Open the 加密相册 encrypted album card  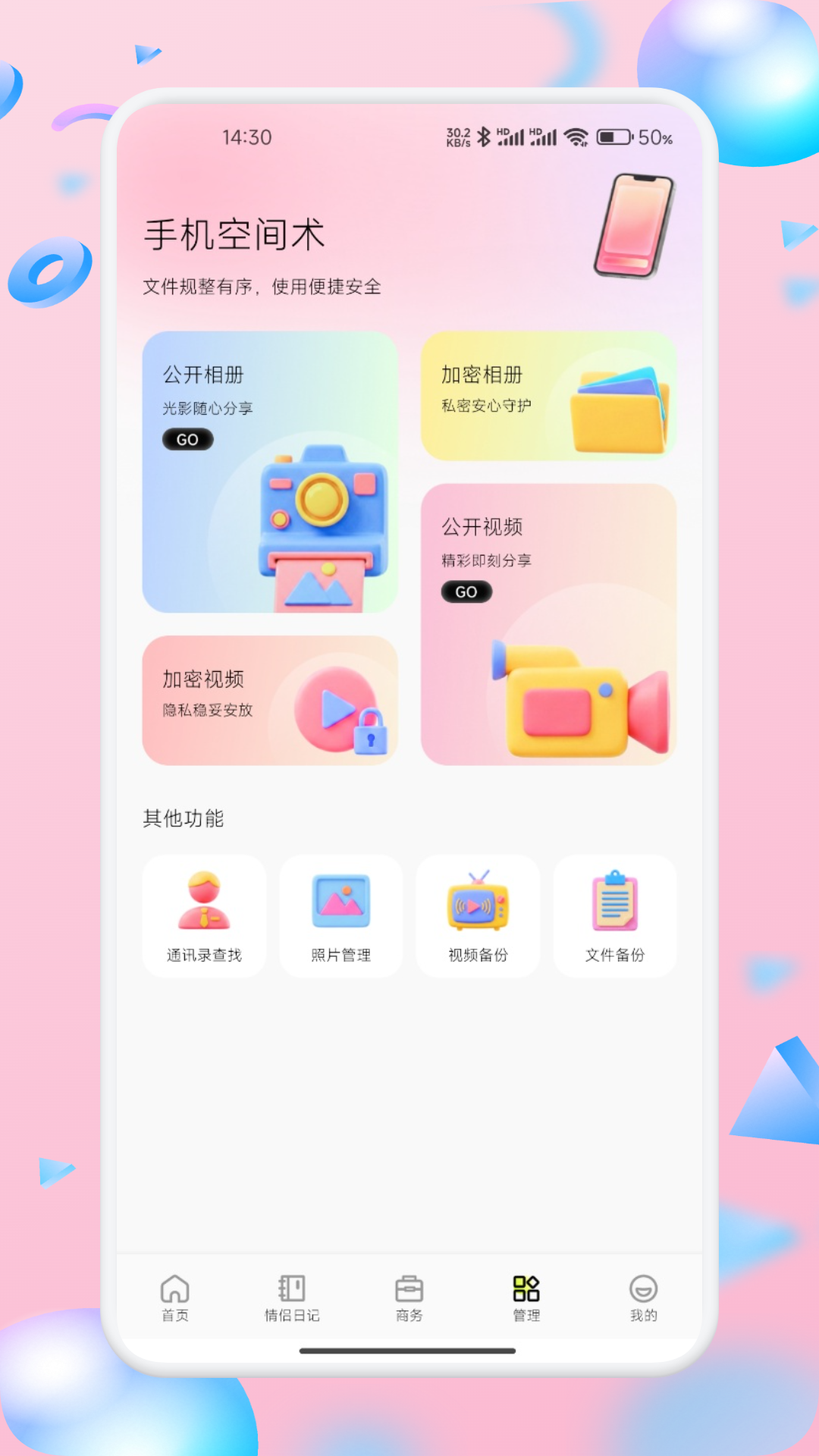coord(549,394)
